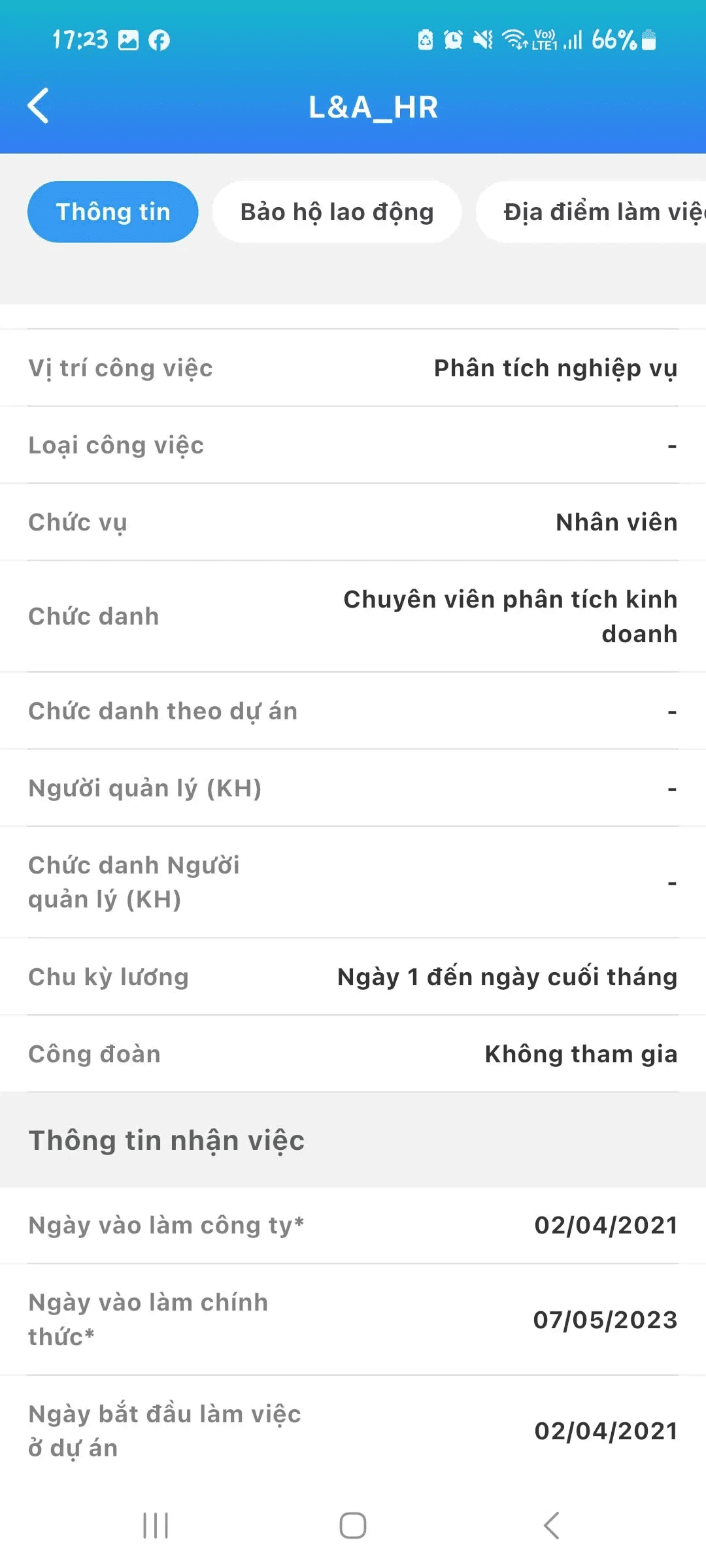Switch to the Bảo hộ lao động tab
The height and width of the screenshot is (1568, 706).
[337, 212]
